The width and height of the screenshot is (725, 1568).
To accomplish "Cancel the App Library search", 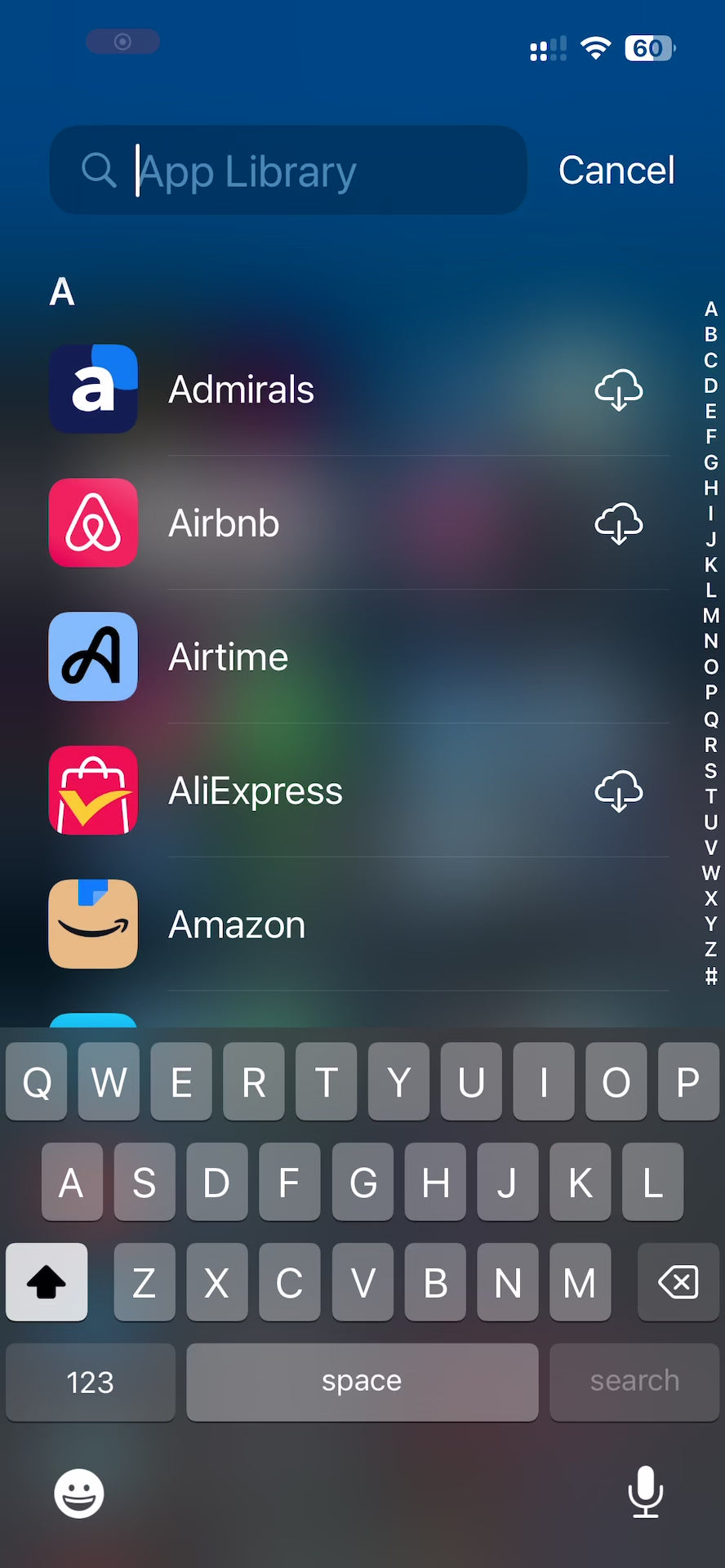I will [616, 171].
